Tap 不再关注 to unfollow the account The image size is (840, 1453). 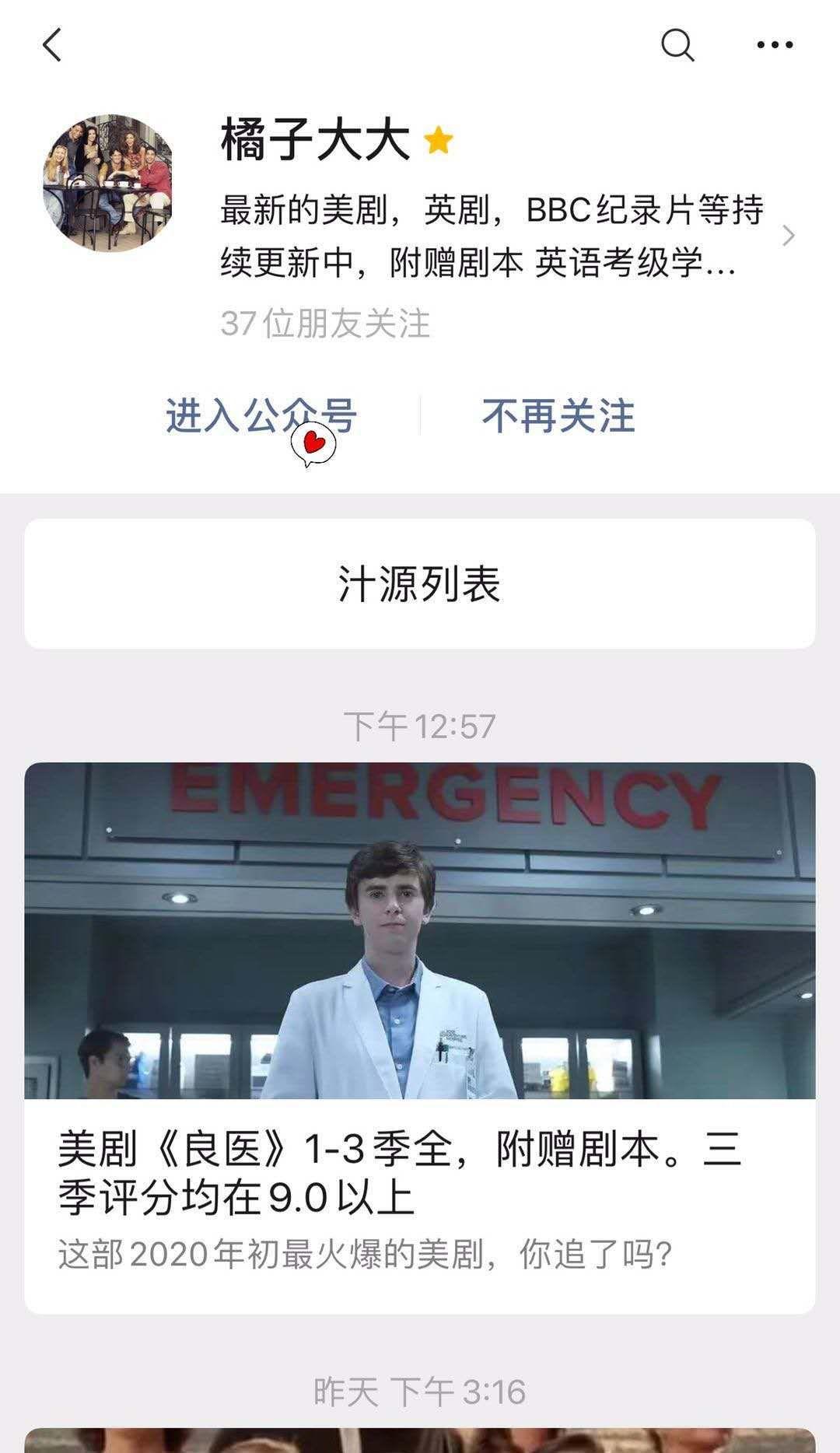click(558, 415)
